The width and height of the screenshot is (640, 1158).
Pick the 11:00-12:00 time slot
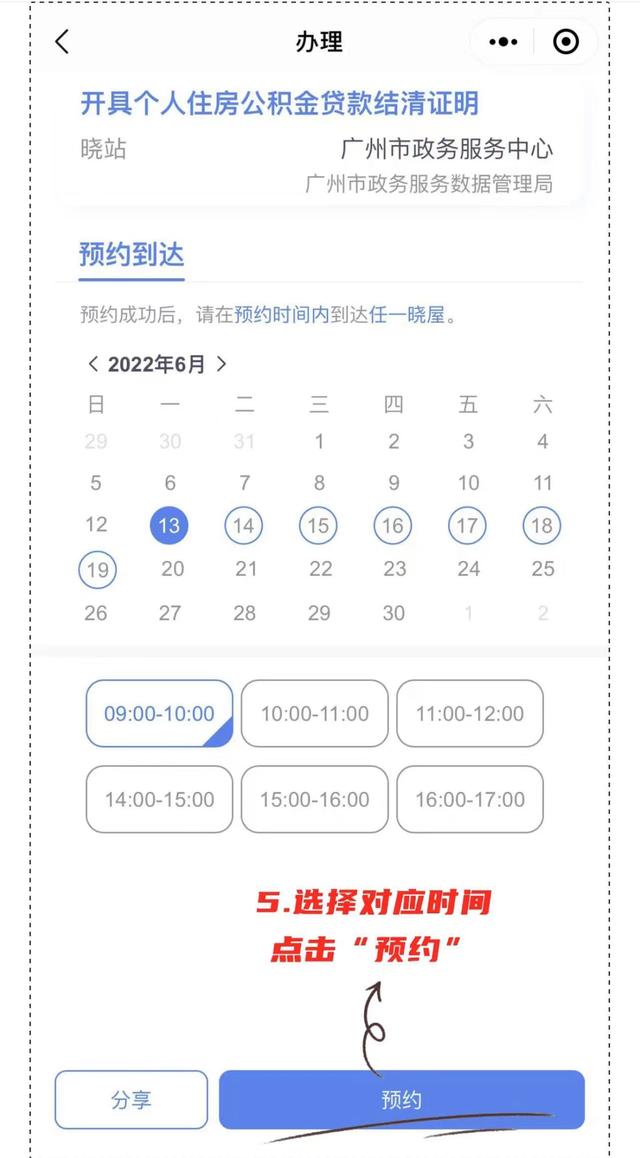click(x=470, y=714)
